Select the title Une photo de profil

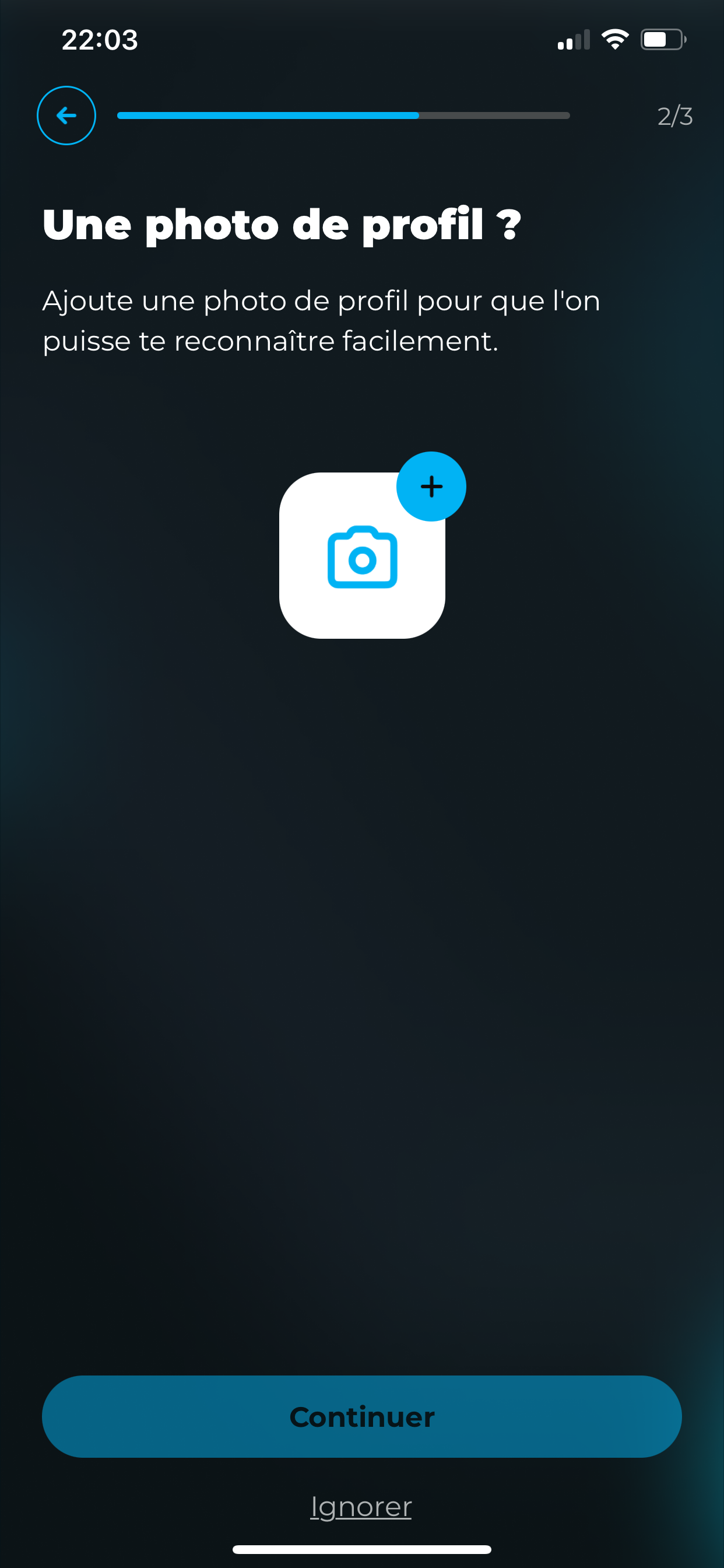(283, 224)
